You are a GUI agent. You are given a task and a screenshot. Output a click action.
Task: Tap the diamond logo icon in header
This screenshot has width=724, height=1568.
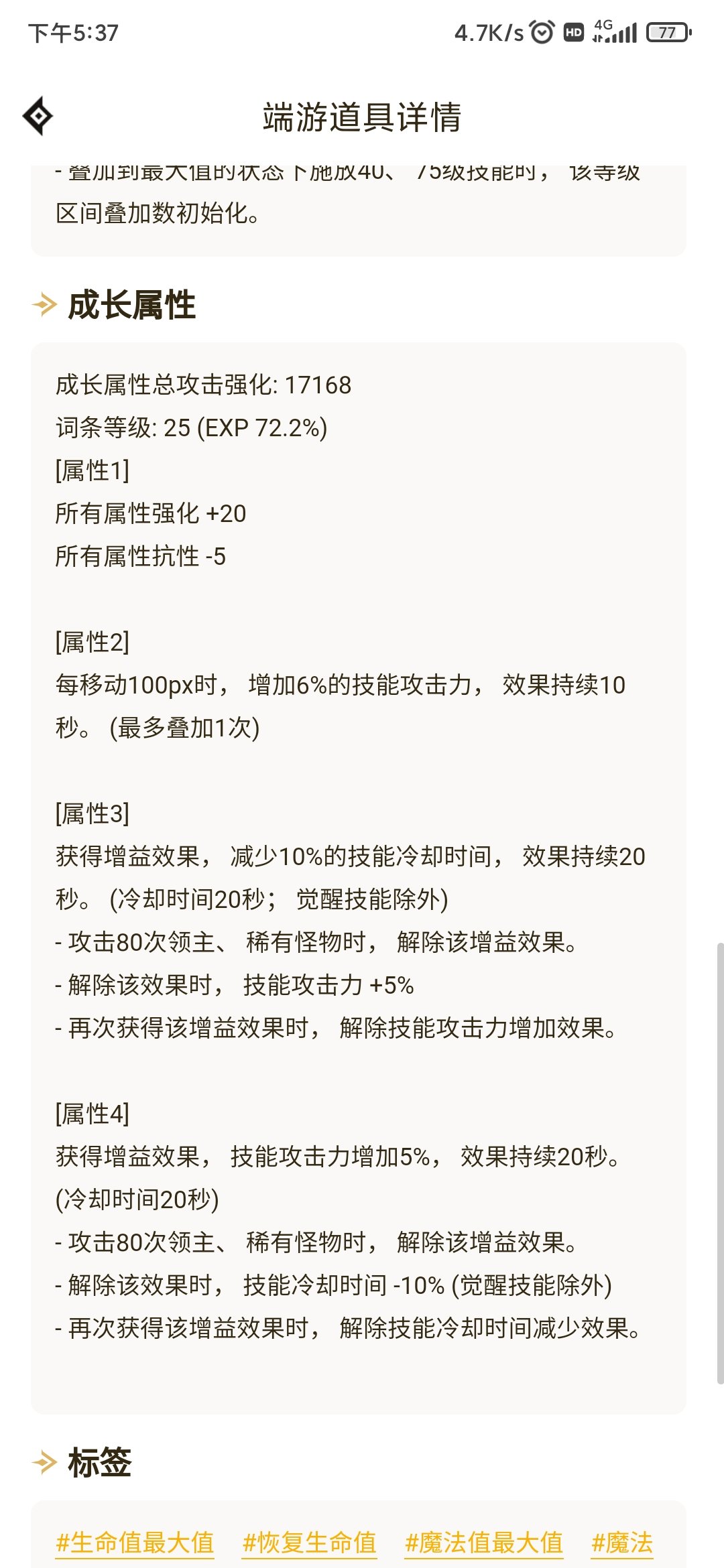pos(38,116)
